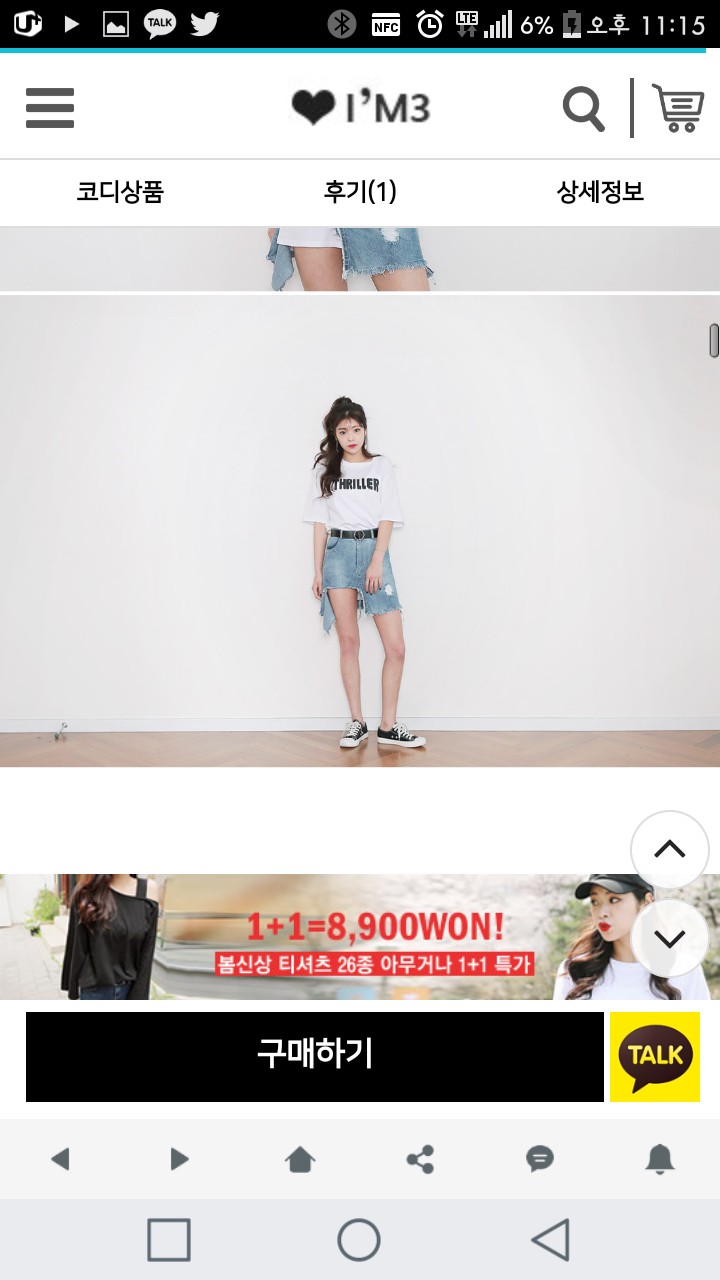Open the shopping cart
Image resolution: width=720 pixels, height=1280 pixels.
[x=679, y=108]
